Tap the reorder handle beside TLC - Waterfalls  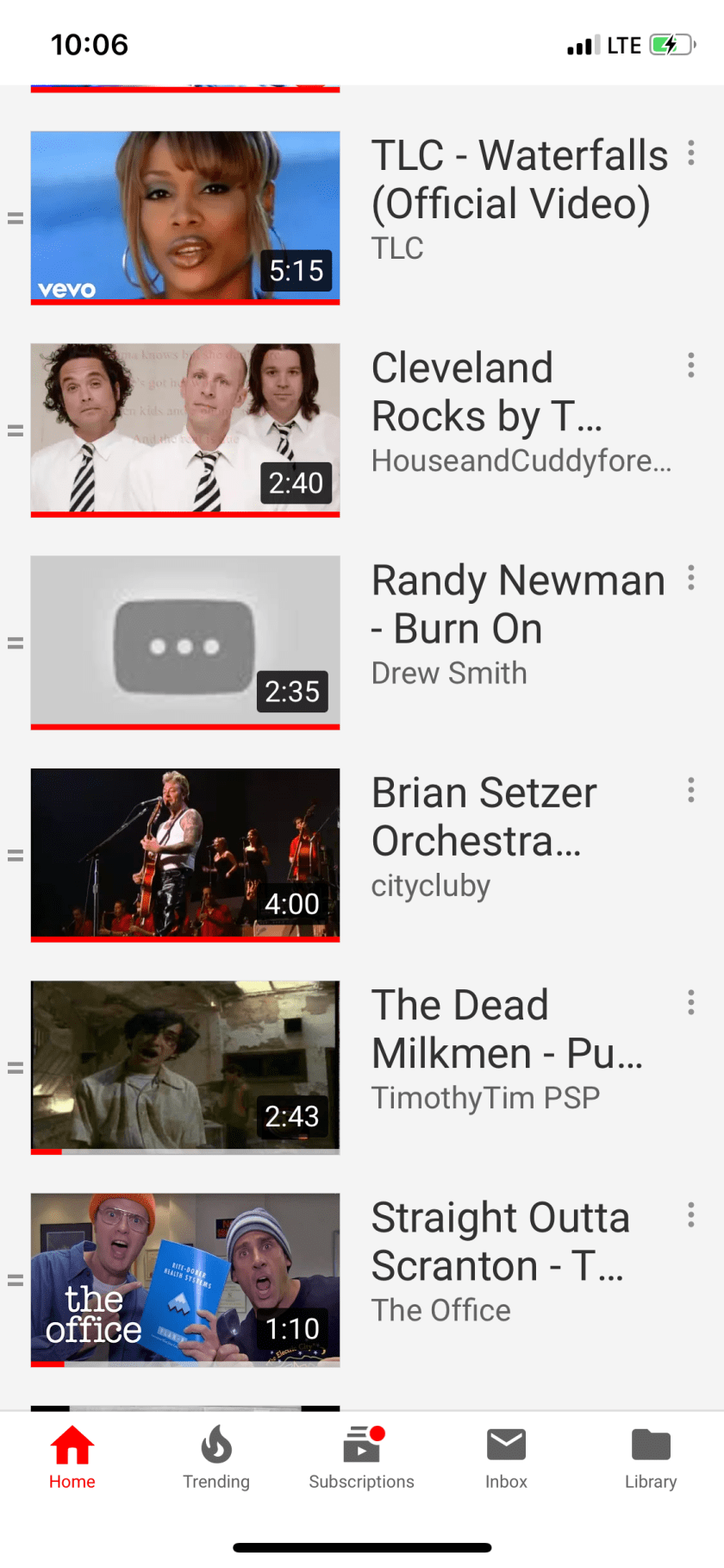15,218
